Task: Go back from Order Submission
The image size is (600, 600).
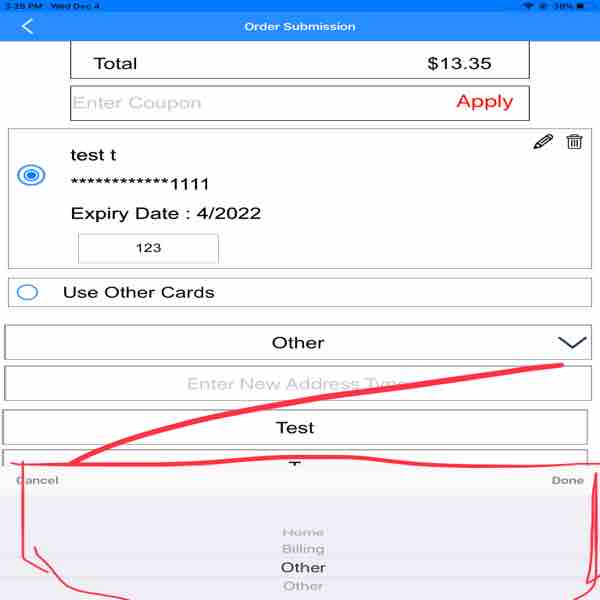Action: pyautogui.click(x=27, y=26)
